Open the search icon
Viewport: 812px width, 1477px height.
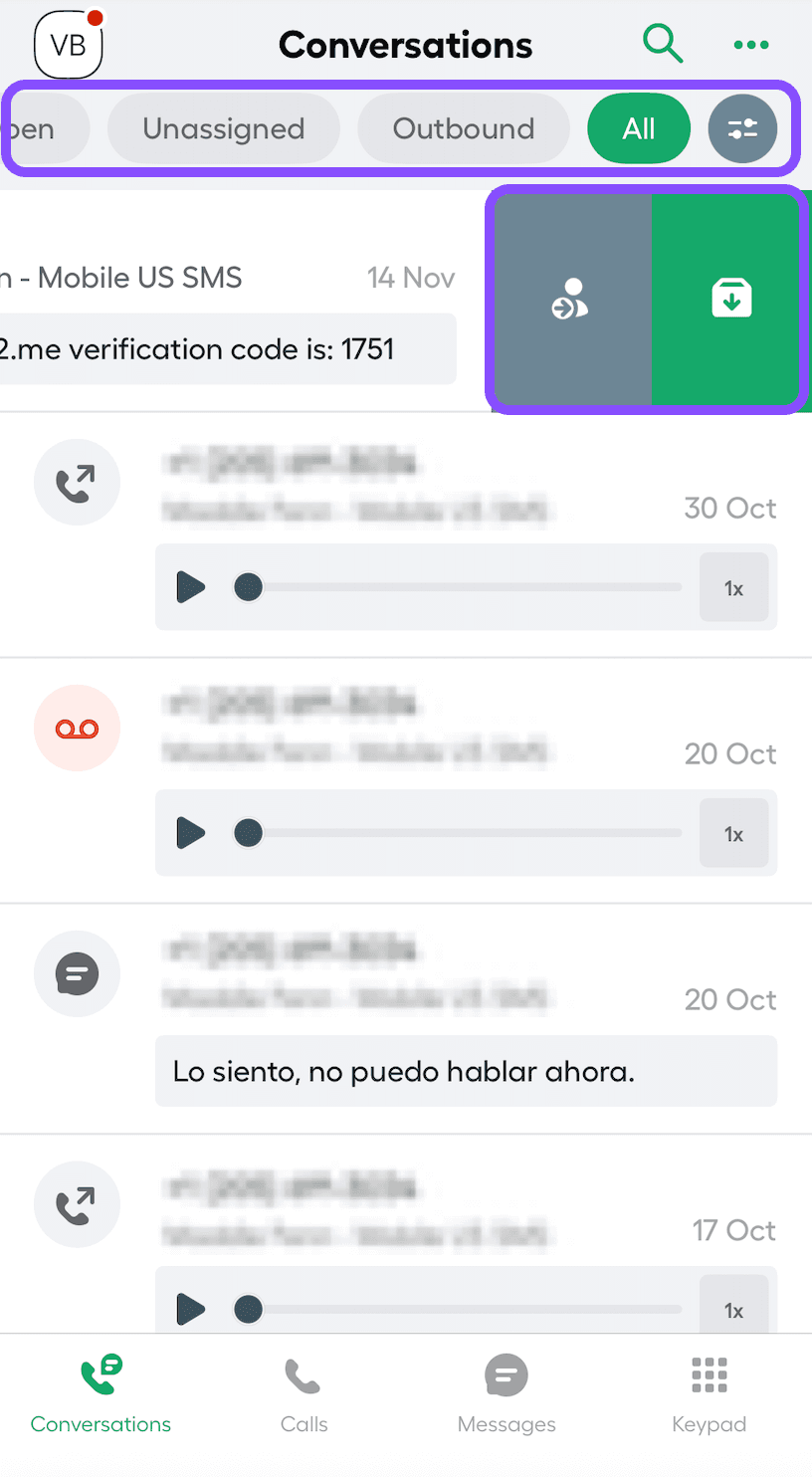pyautogui.click(x=662, y=44)
